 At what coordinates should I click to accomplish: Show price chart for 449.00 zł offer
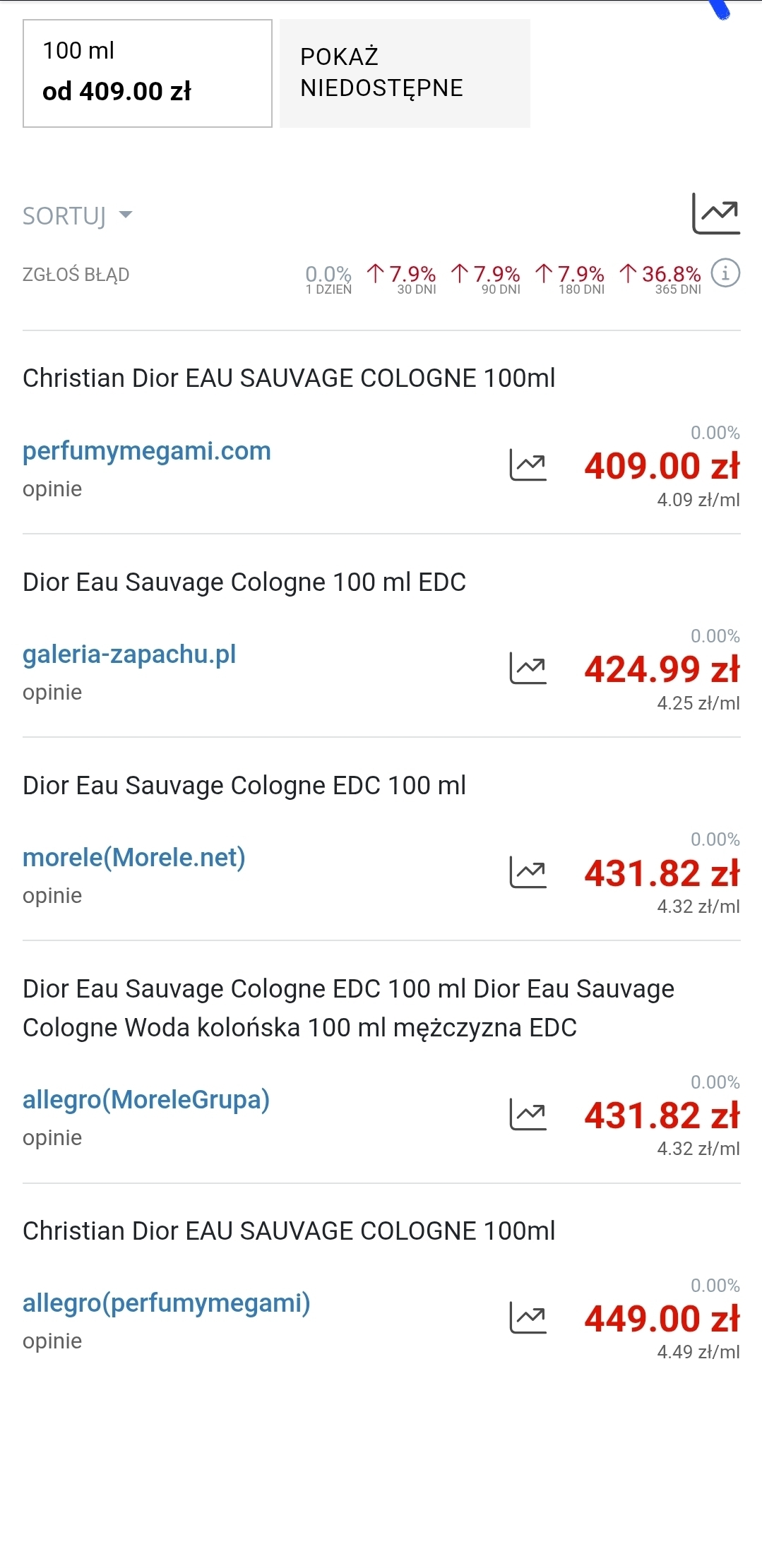tap(528, 1318)
